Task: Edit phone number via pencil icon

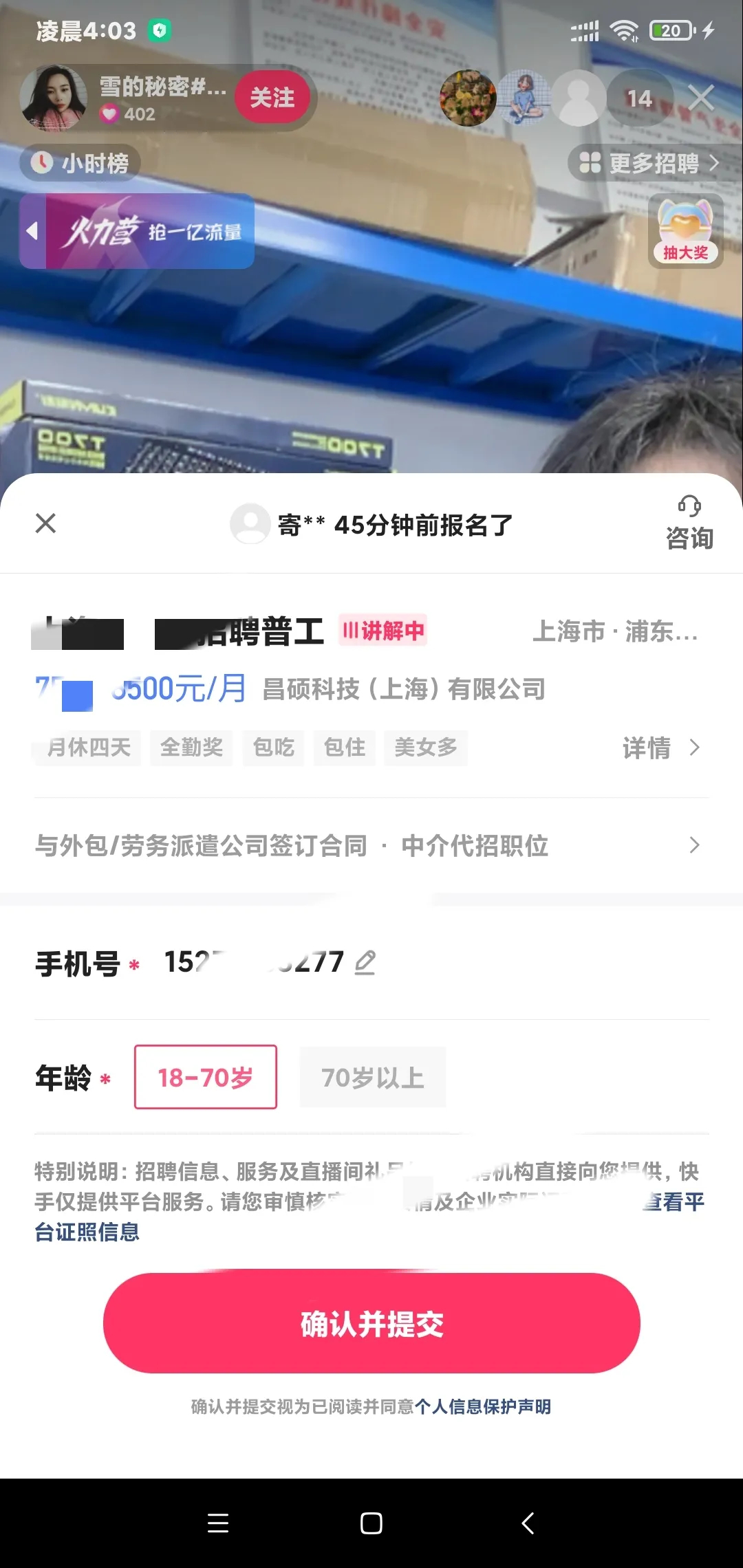Action: coord(365,962)
